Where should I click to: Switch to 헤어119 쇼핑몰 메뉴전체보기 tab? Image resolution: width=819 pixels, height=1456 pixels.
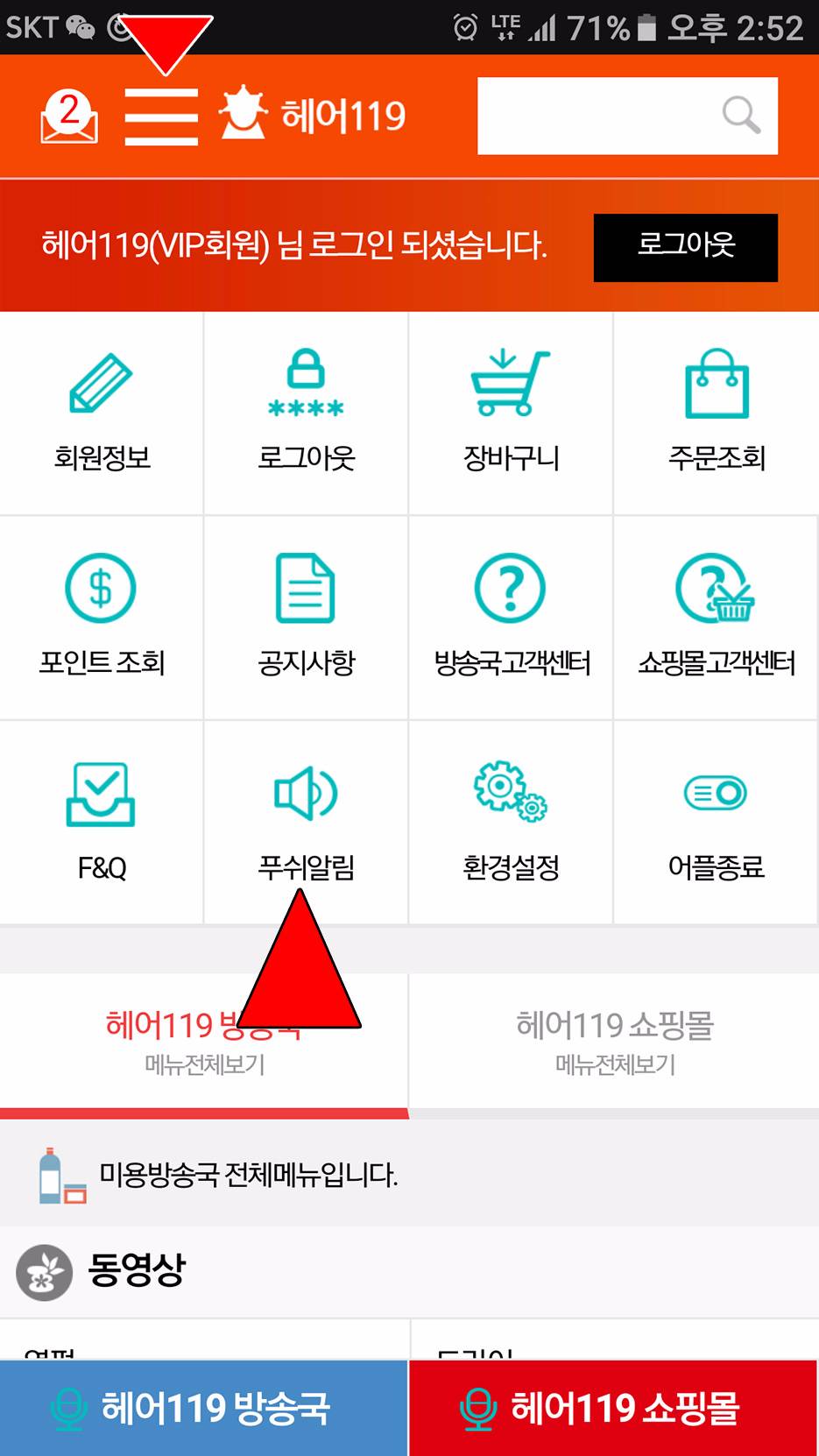[615, 1043]
